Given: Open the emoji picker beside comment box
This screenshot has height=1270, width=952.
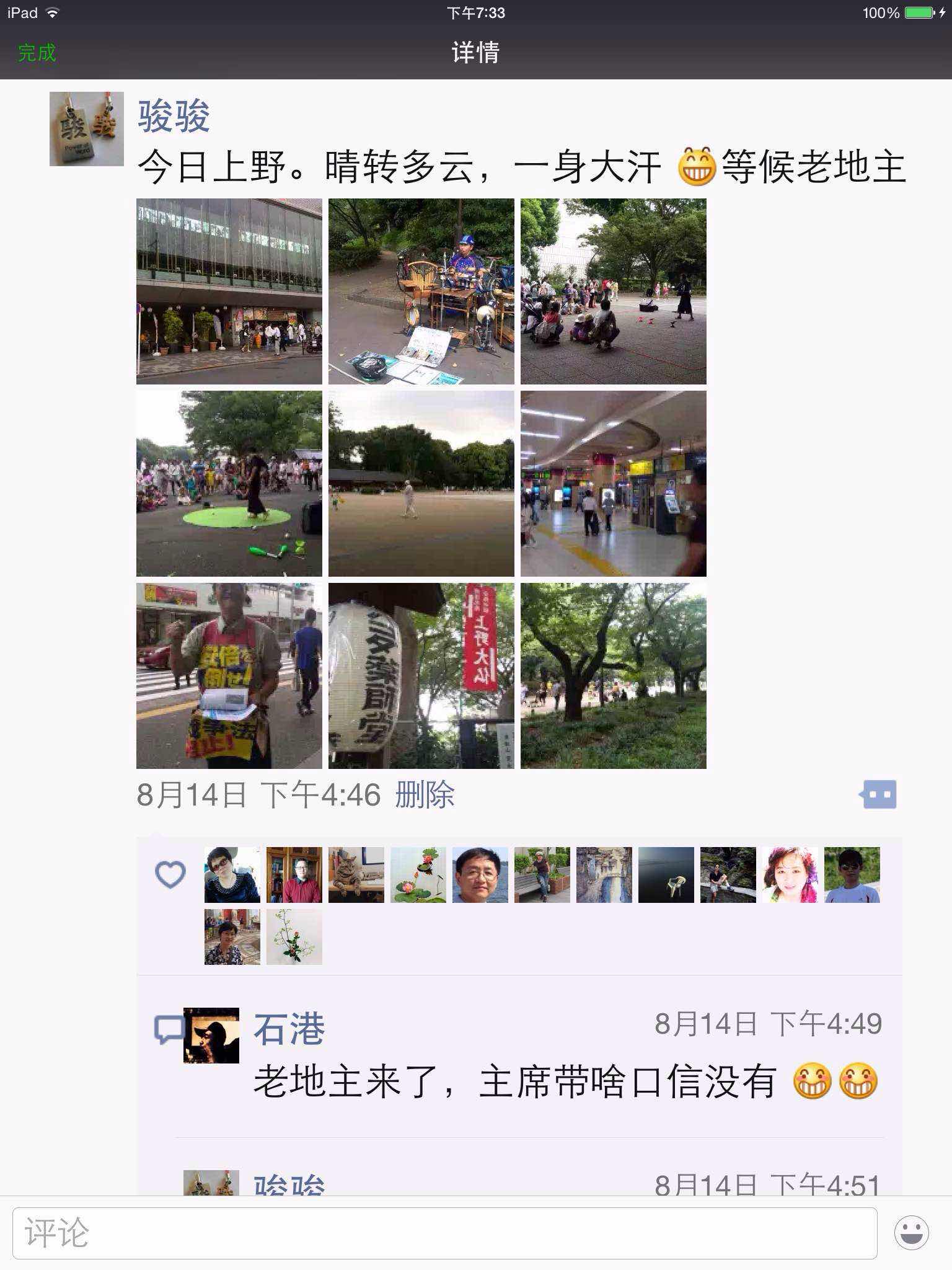Looking at the screenshot, I should (911, 1233).
